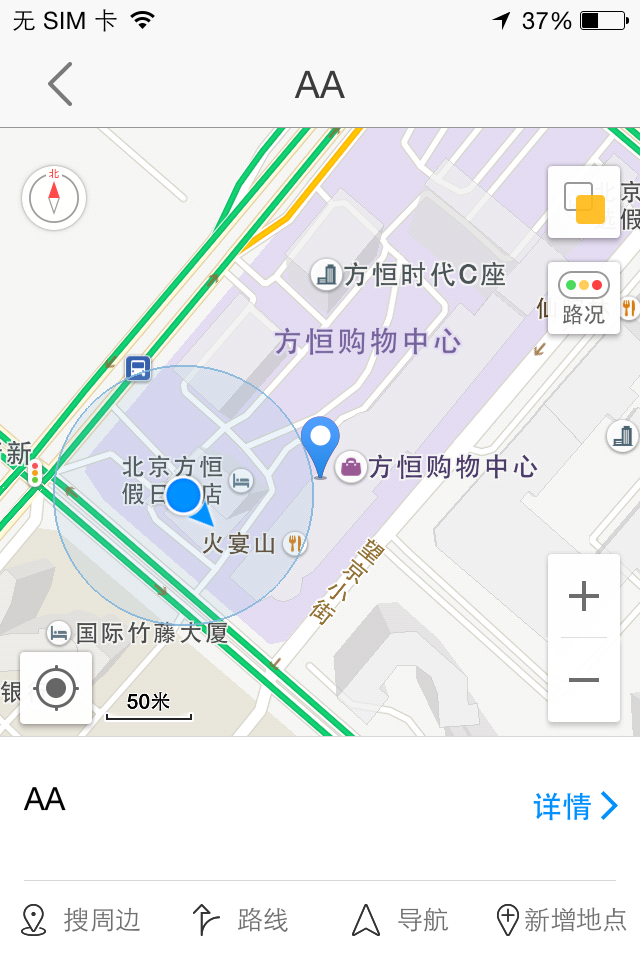
Task: Tap the bus stop icon on map
Action: coord(138,368)
